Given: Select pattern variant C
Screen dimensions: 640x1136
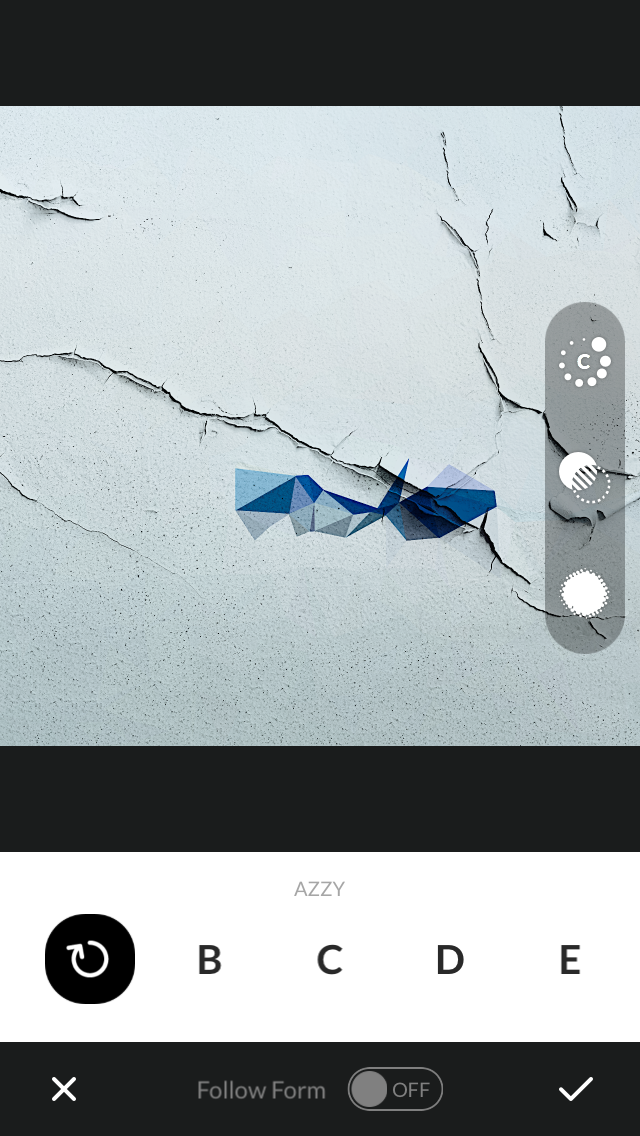Looking at the screenshot, I should point(329,960).
